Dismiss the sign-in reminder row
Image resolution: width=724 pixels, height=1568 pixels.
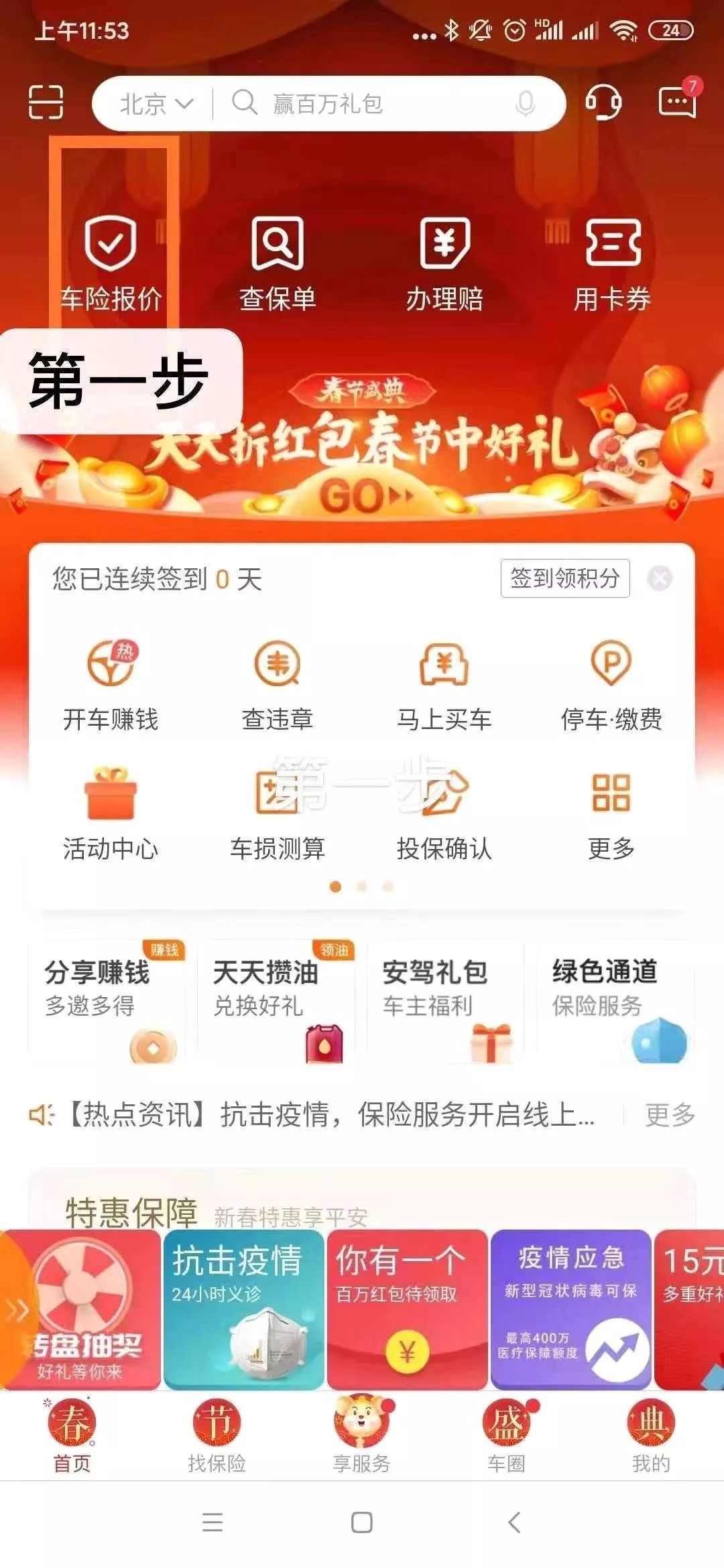click(660, 578)
